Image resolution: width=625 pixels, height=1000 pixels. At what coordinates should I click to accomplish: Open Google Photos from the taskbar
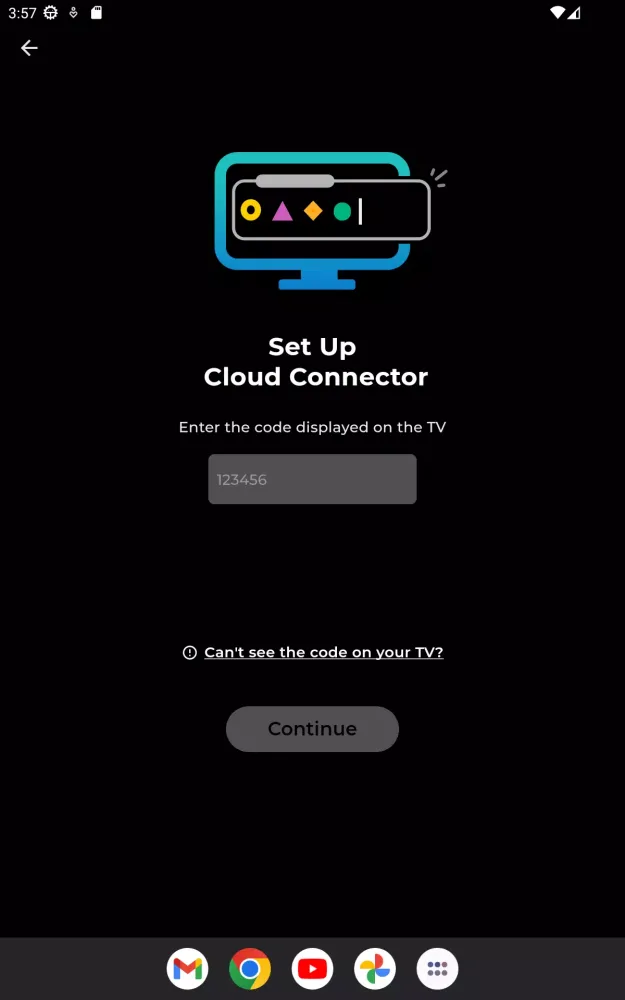(375, 969)
